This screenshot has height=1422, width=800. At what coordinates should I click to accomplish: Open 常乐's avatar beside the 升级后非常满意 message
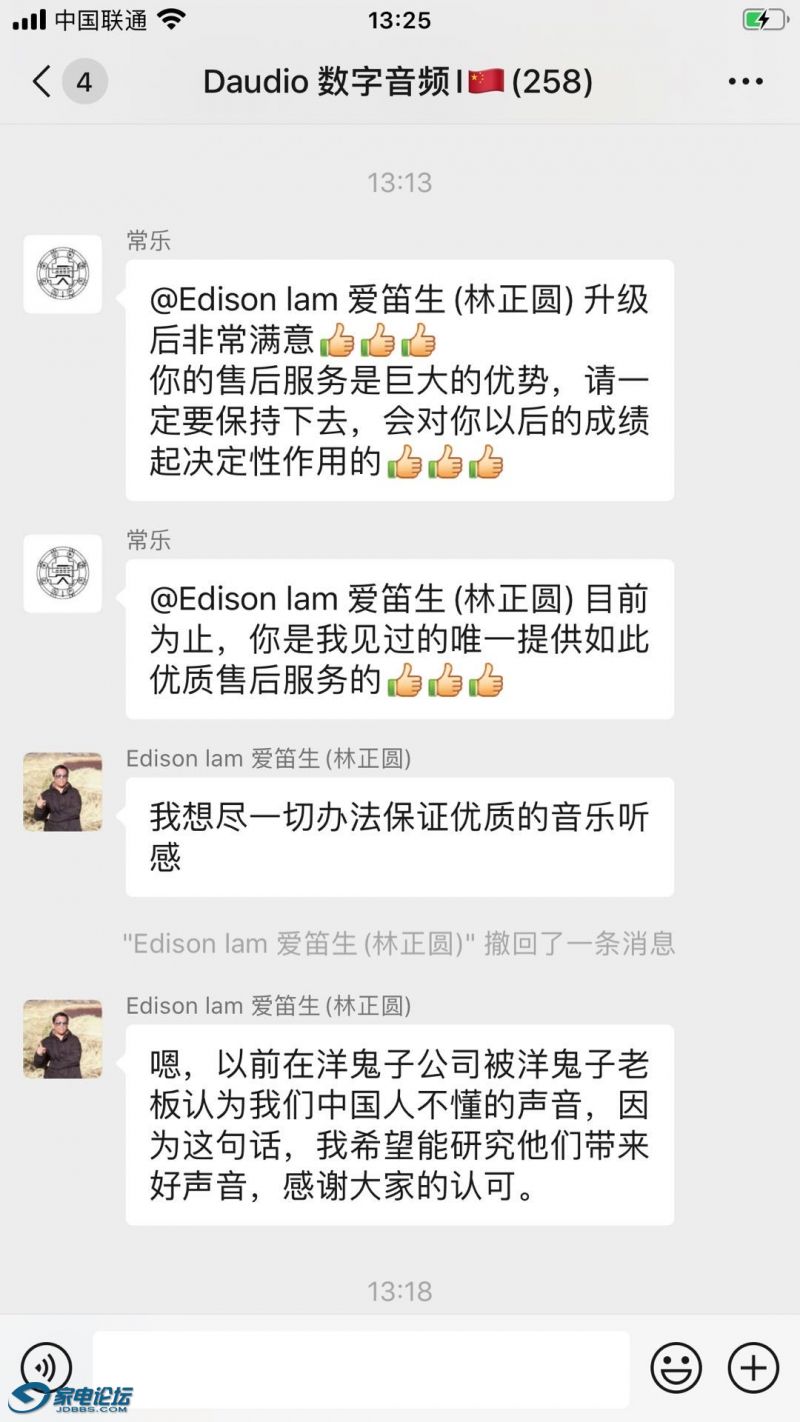[63, 274]
